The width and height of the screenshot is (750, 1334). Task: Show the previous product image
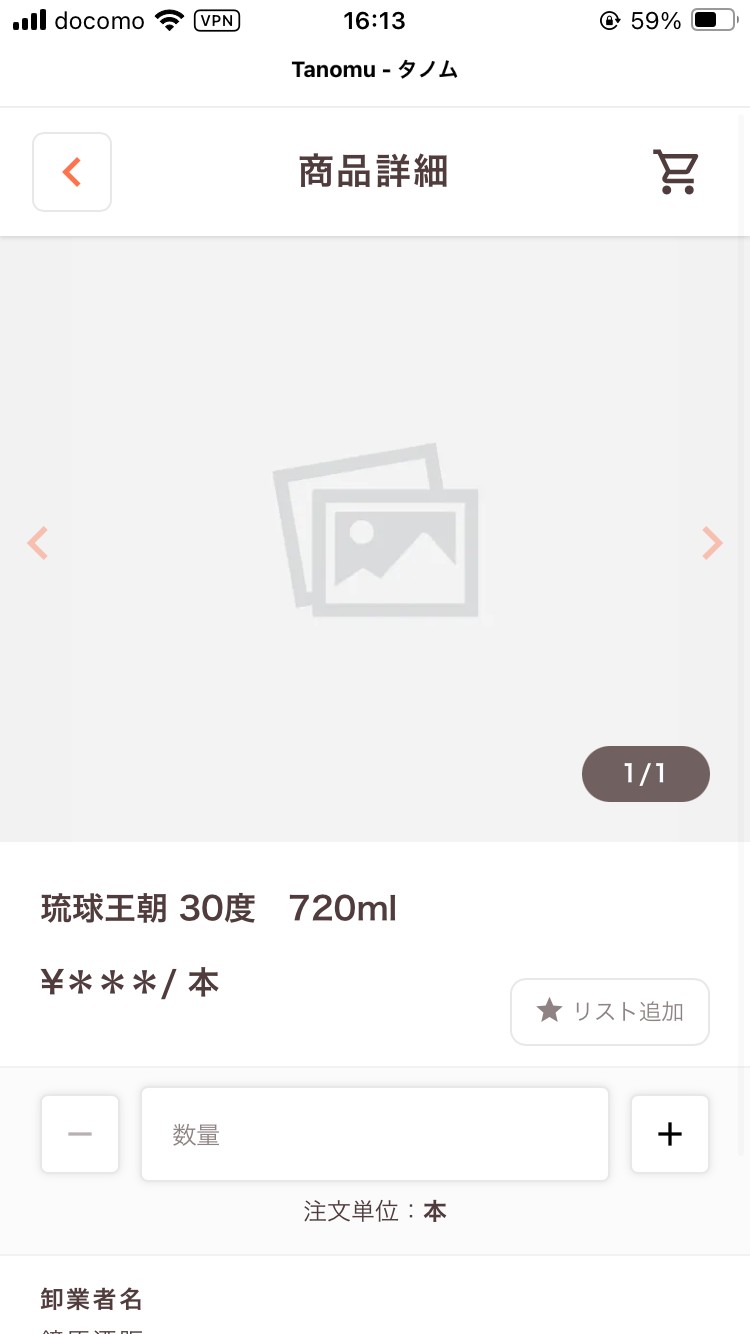38,543
